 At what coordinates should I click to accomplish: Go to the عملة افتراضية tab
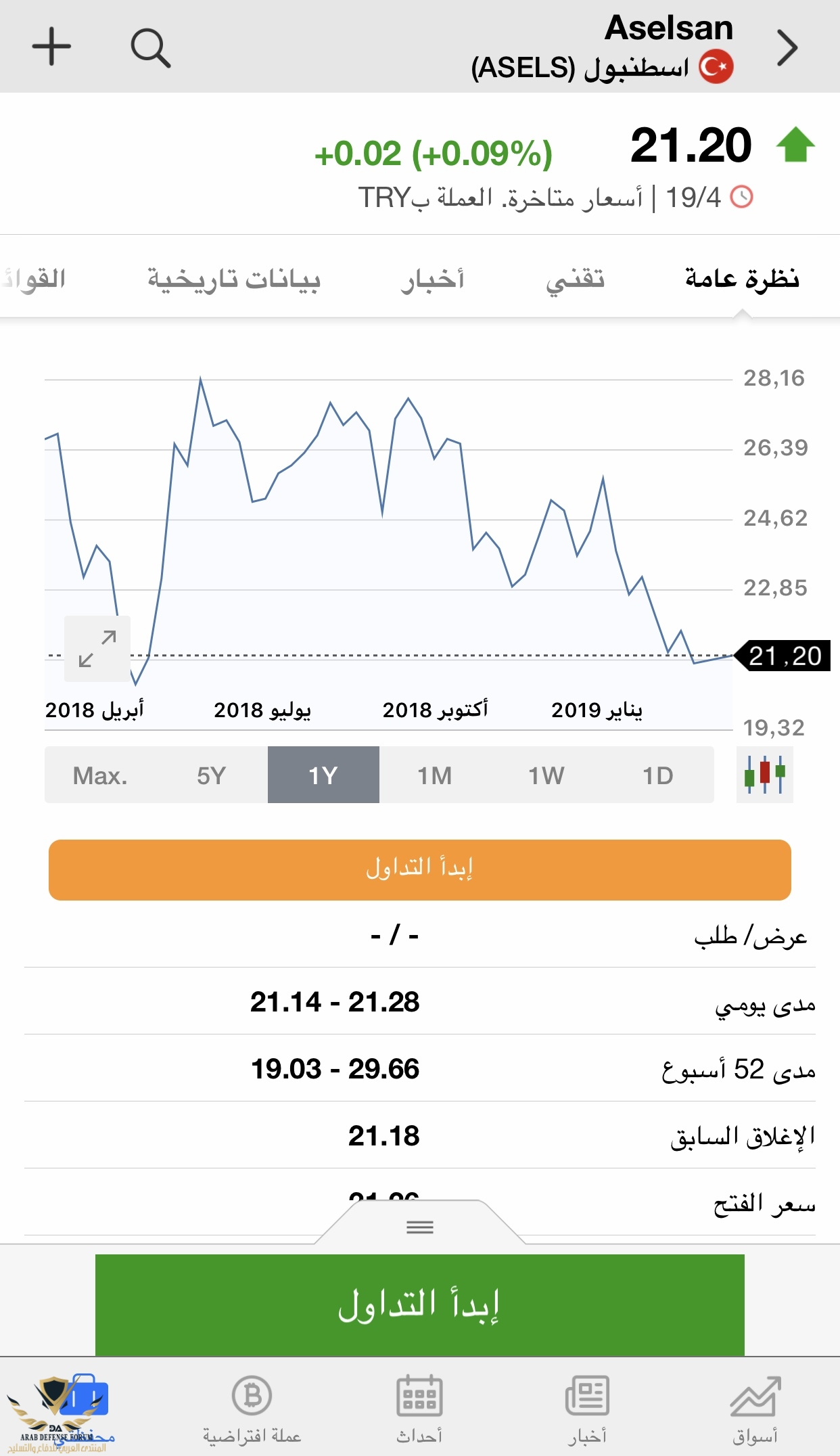[252, 1409]
